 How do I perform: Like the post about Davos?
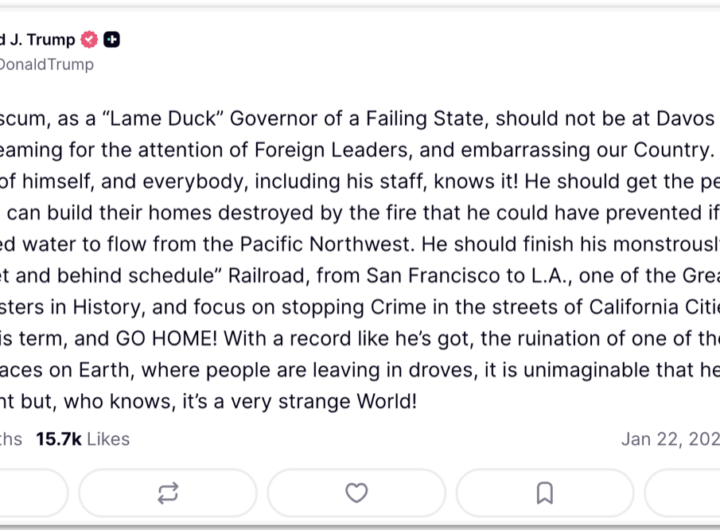pyautogui.click(x=356, y=492)
